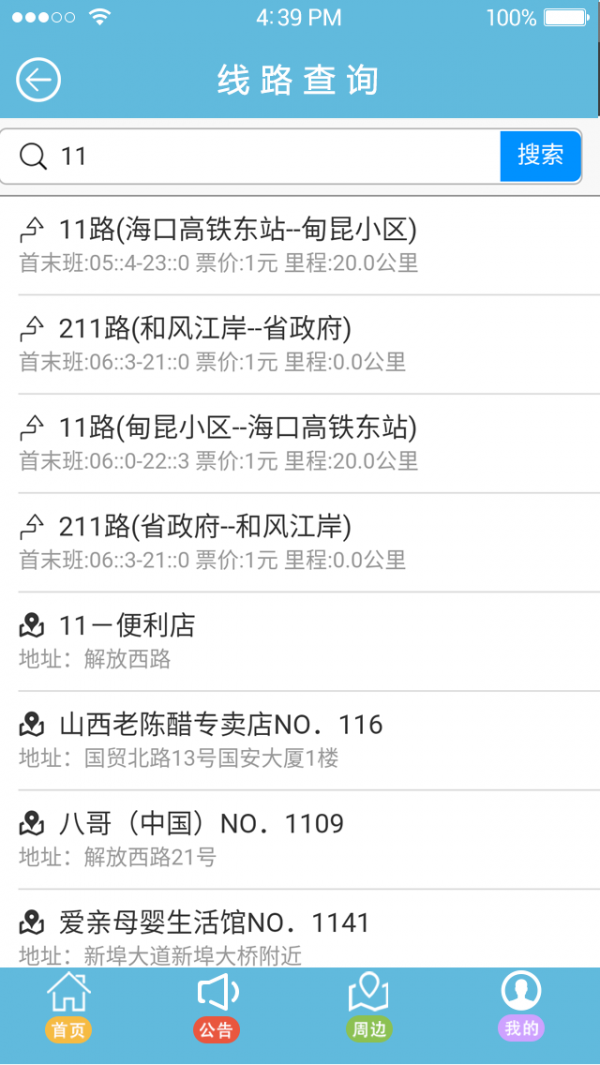The image size is (600, 1065).
Task: Open route 11路 甸昆小区--海口高铁东站
Action: click(x=300, y=443)
